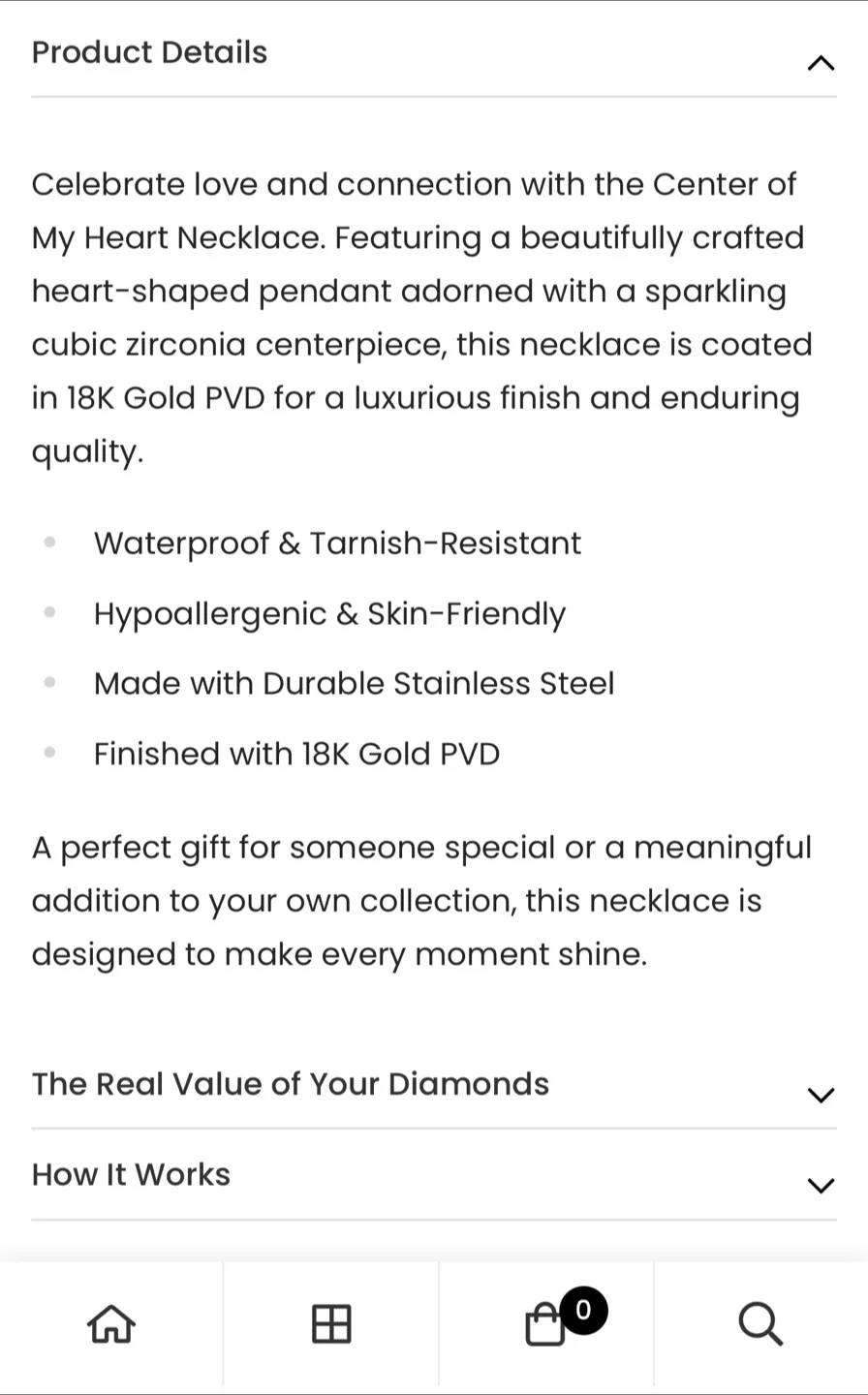Expand The Real Value of Your Diamonds
The height and width of the screenshot is (1395, 868).
click(x=821, y=1095)
